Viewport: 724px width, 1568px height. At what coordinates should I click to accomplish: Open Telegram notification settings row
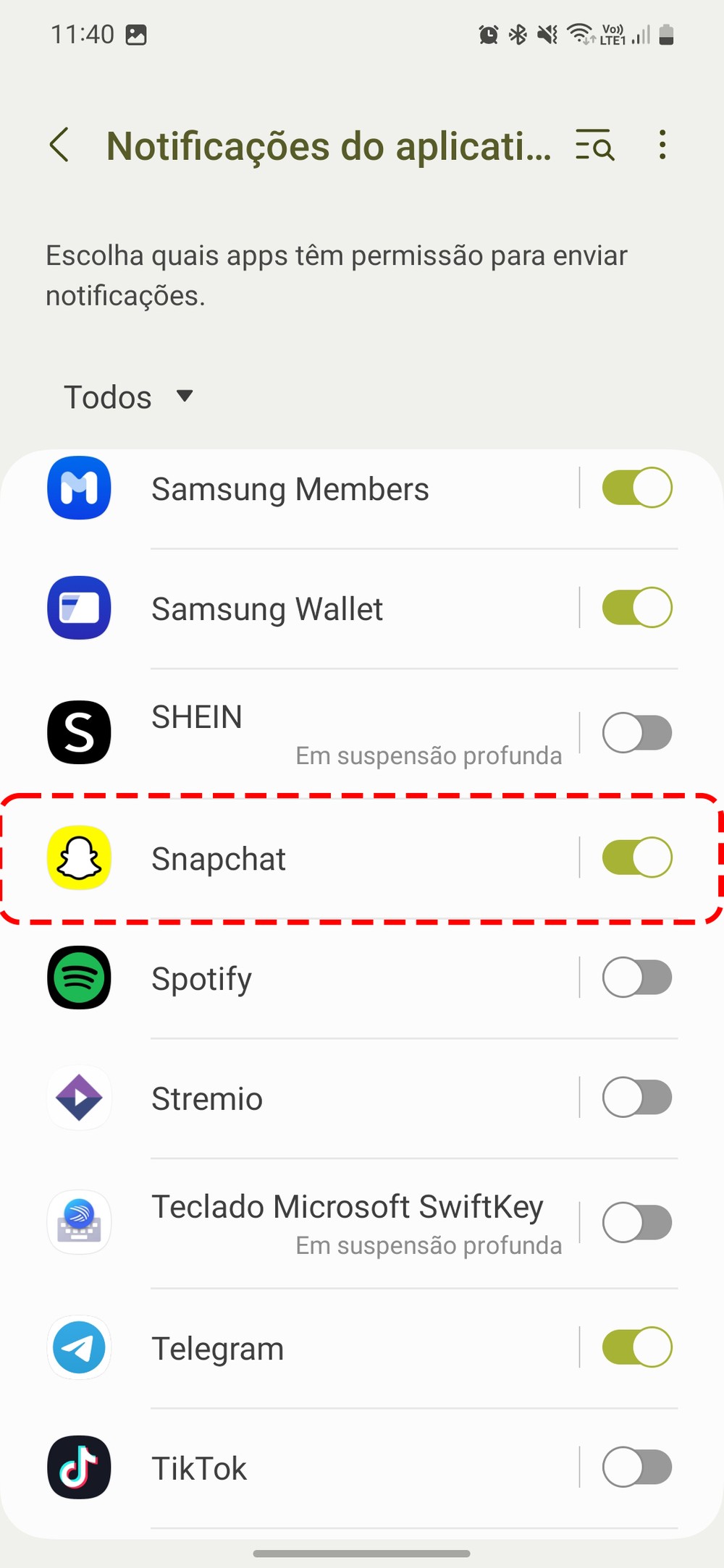[290, 1349]
